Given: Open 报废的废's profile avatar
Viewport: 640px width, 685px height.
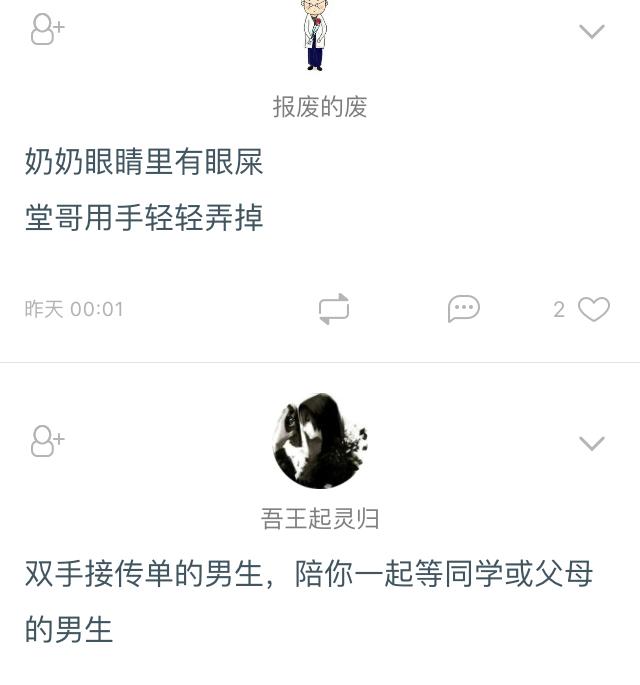Looking at the screenshot, I should [x=316, y=34].
